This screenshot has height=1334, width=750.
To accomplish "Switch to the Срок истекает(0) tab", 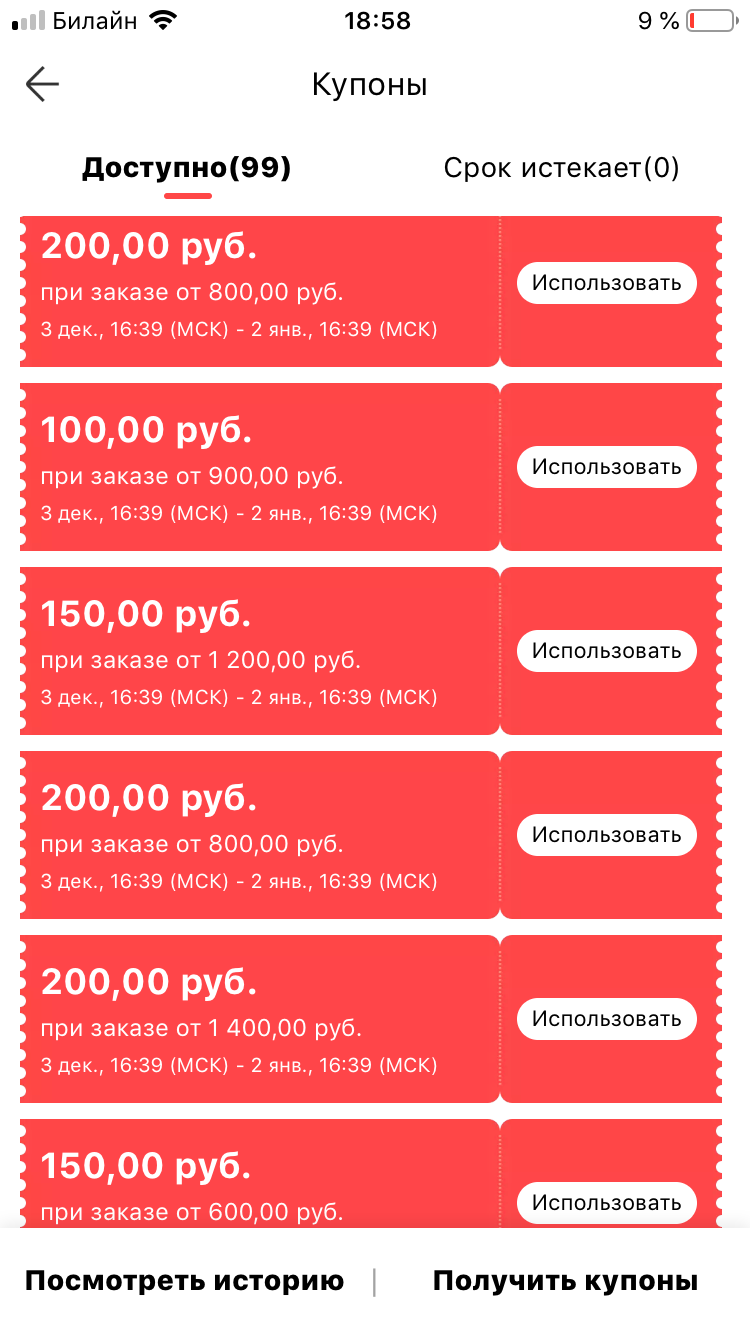I will click(x=562, y=168).
